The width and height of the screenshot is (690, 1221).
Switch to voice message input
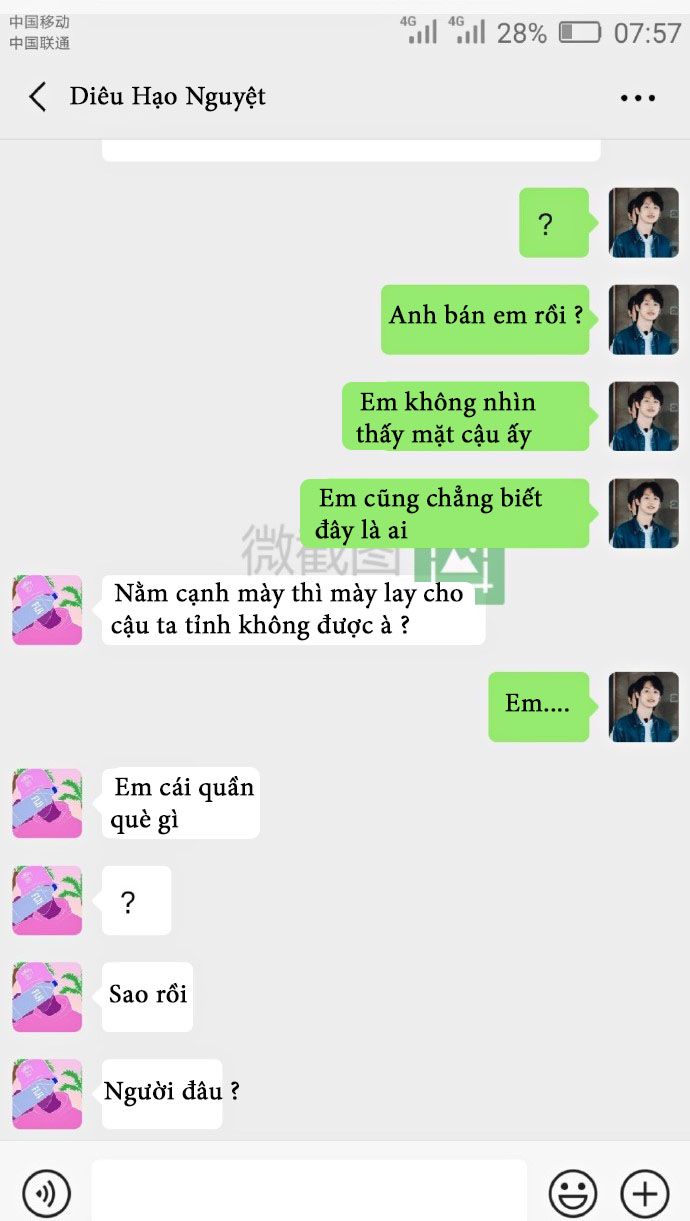tap(46, 1192)
